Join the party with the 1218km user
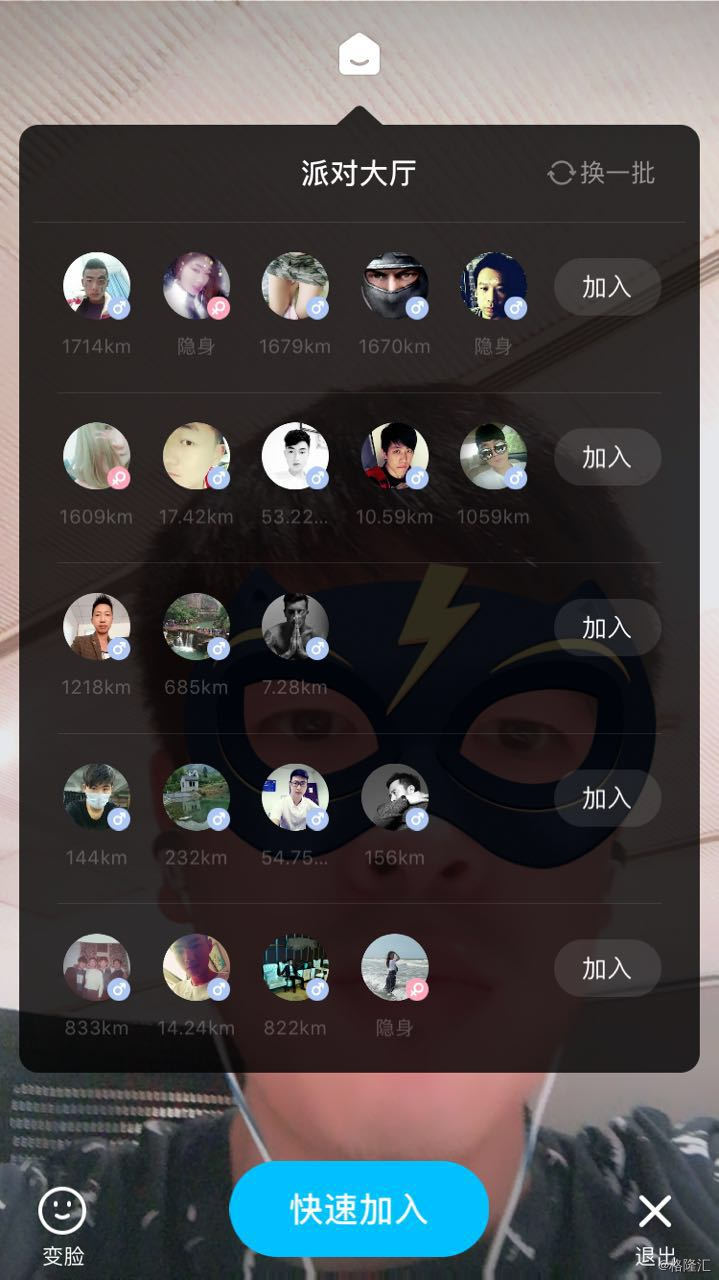 (x=606, y=627)
